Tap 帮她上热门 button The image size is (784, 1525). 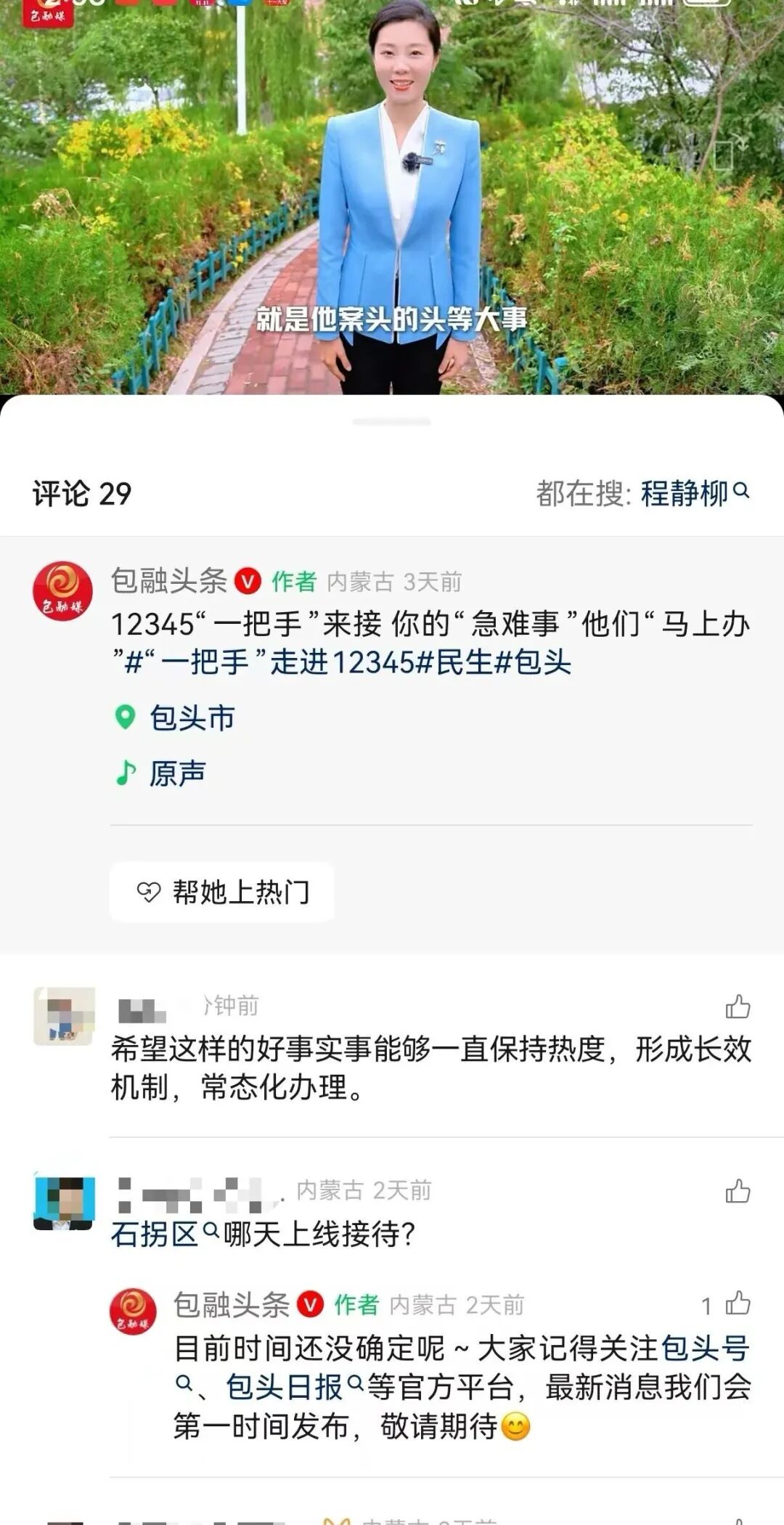[x=222, y=892]
